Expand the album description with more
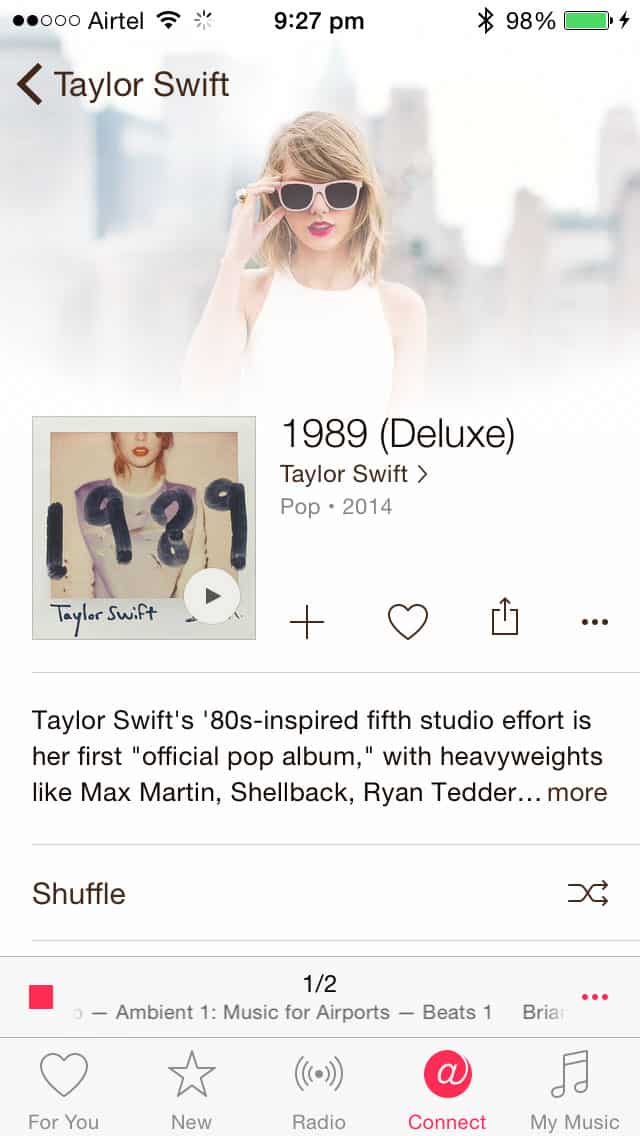 pyautogui.click(x=577, y=793)
